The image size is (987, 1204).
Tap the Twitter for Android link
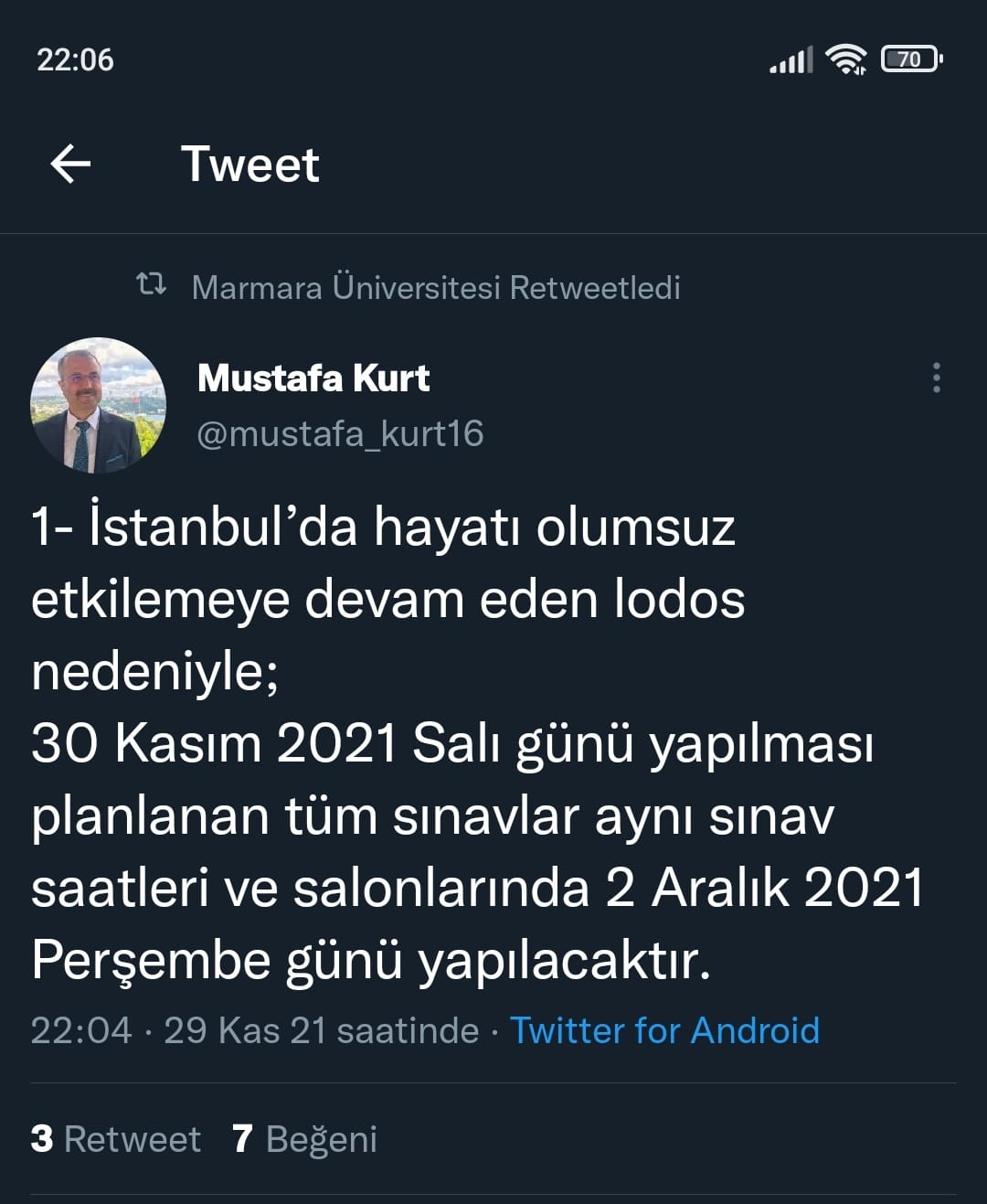664,1030
